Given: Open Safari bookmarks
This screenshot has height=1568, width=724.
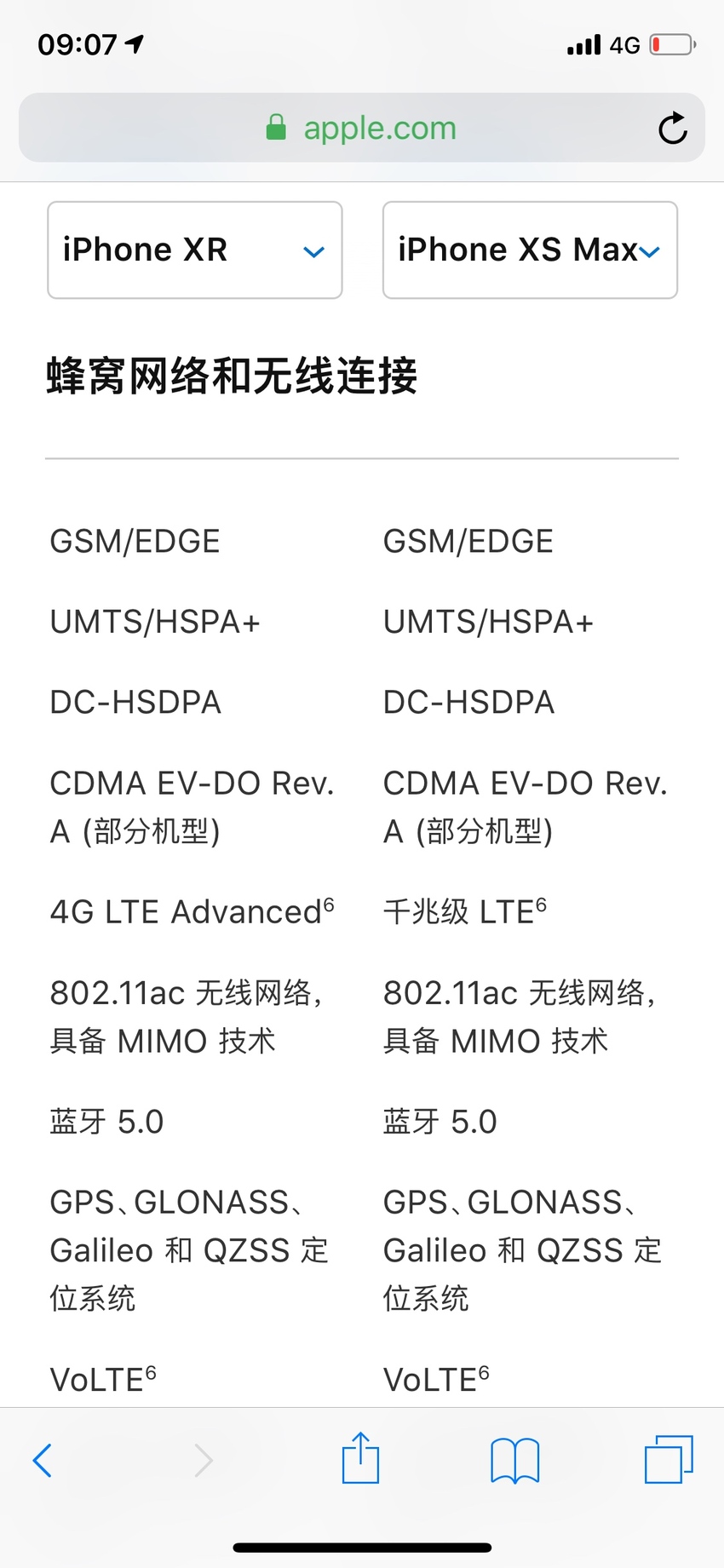Looking at the screenshot, I should click(514, 1461).
